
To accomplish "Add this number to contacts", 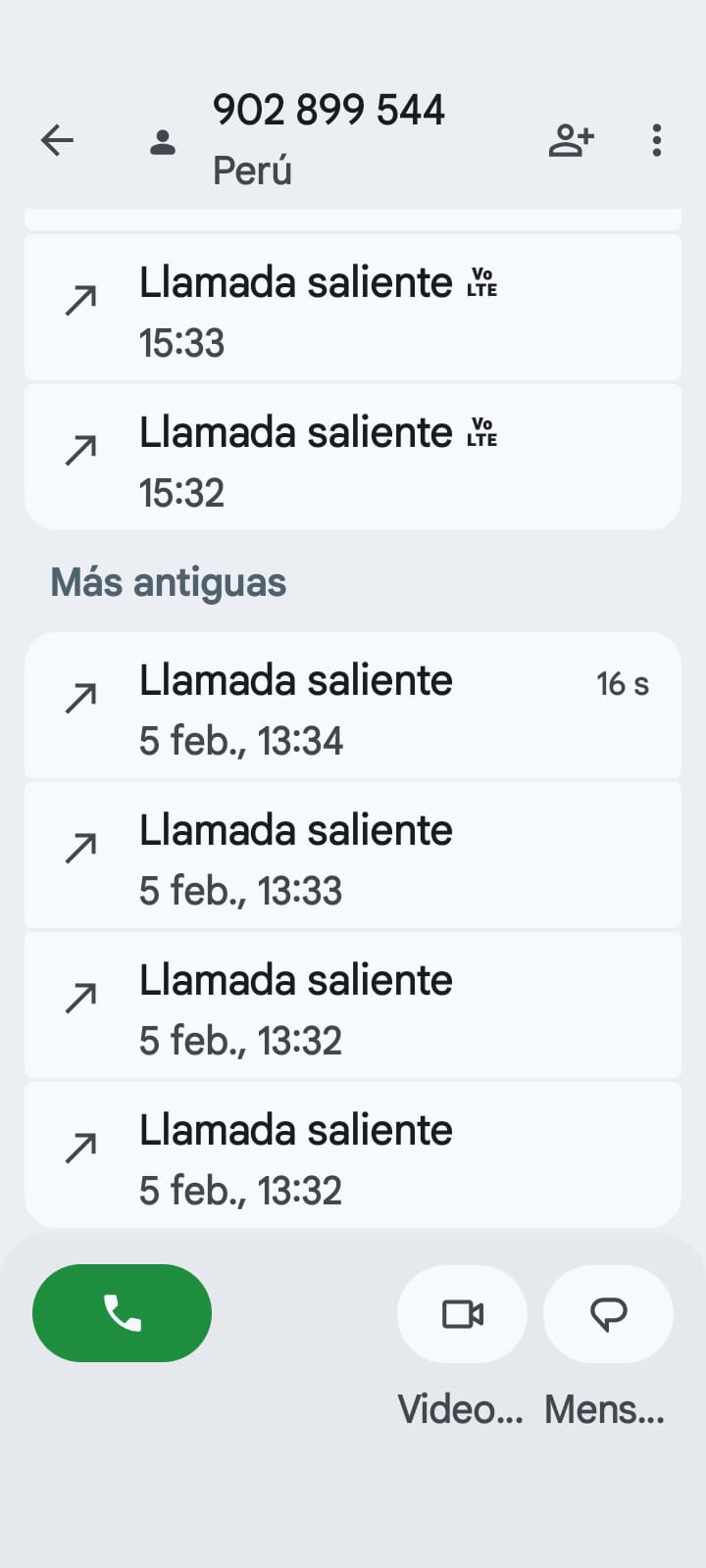I will 571,140.
